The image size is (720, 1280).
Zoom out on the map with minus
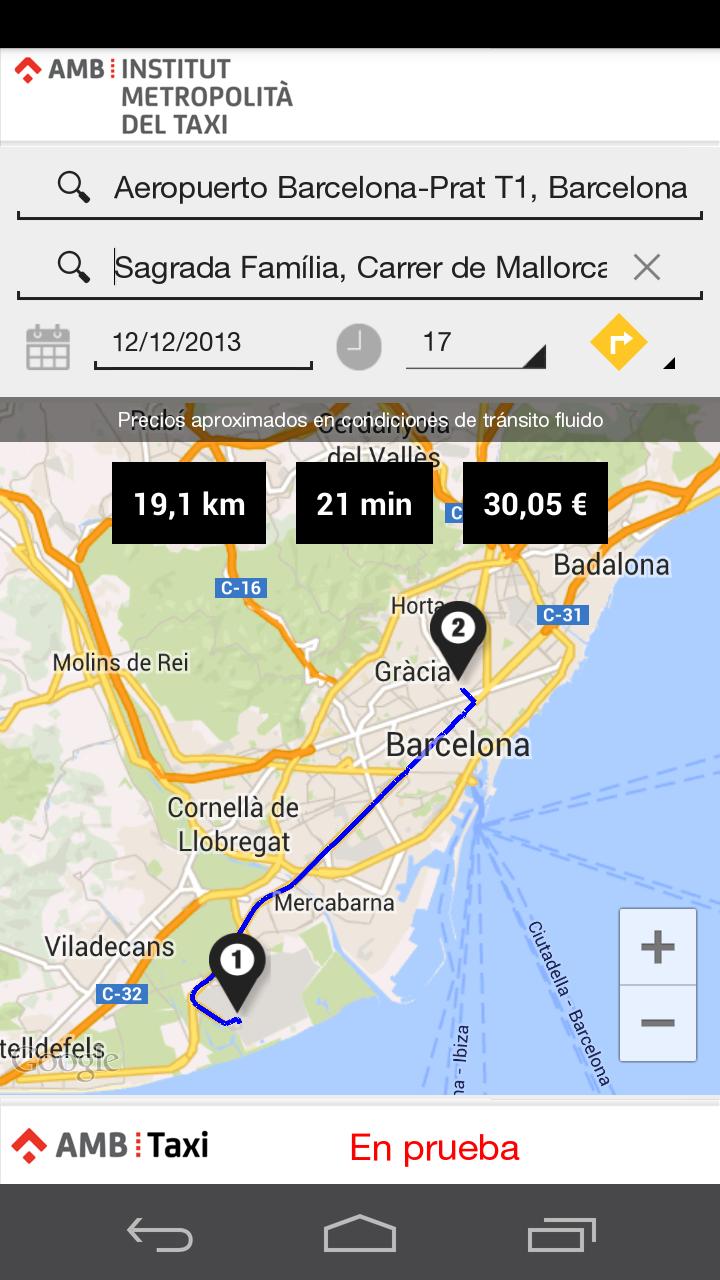point(655,1023)
